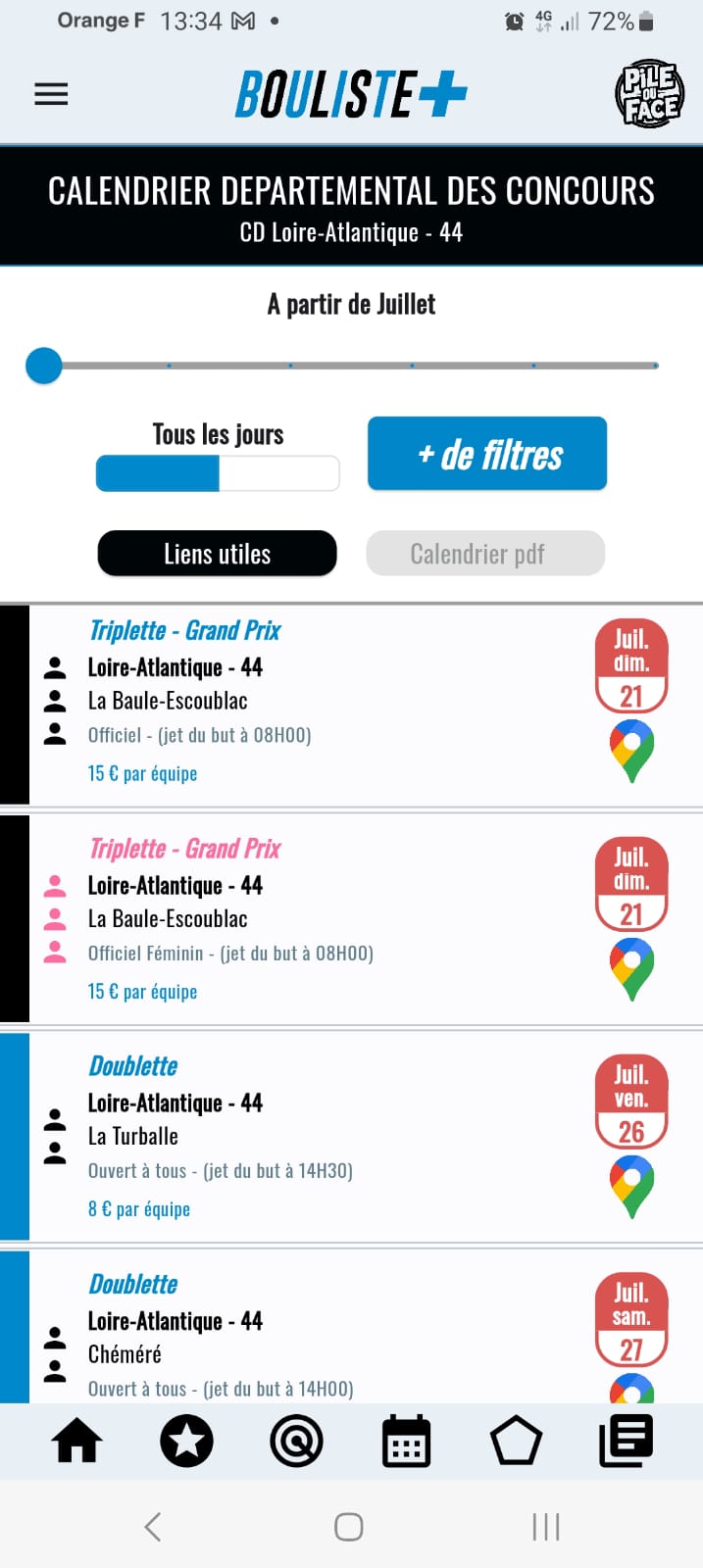This screenshot has height=1568, width=703.
Task: Tap the month slider handle at Juillet
Action: pos(44,366)
